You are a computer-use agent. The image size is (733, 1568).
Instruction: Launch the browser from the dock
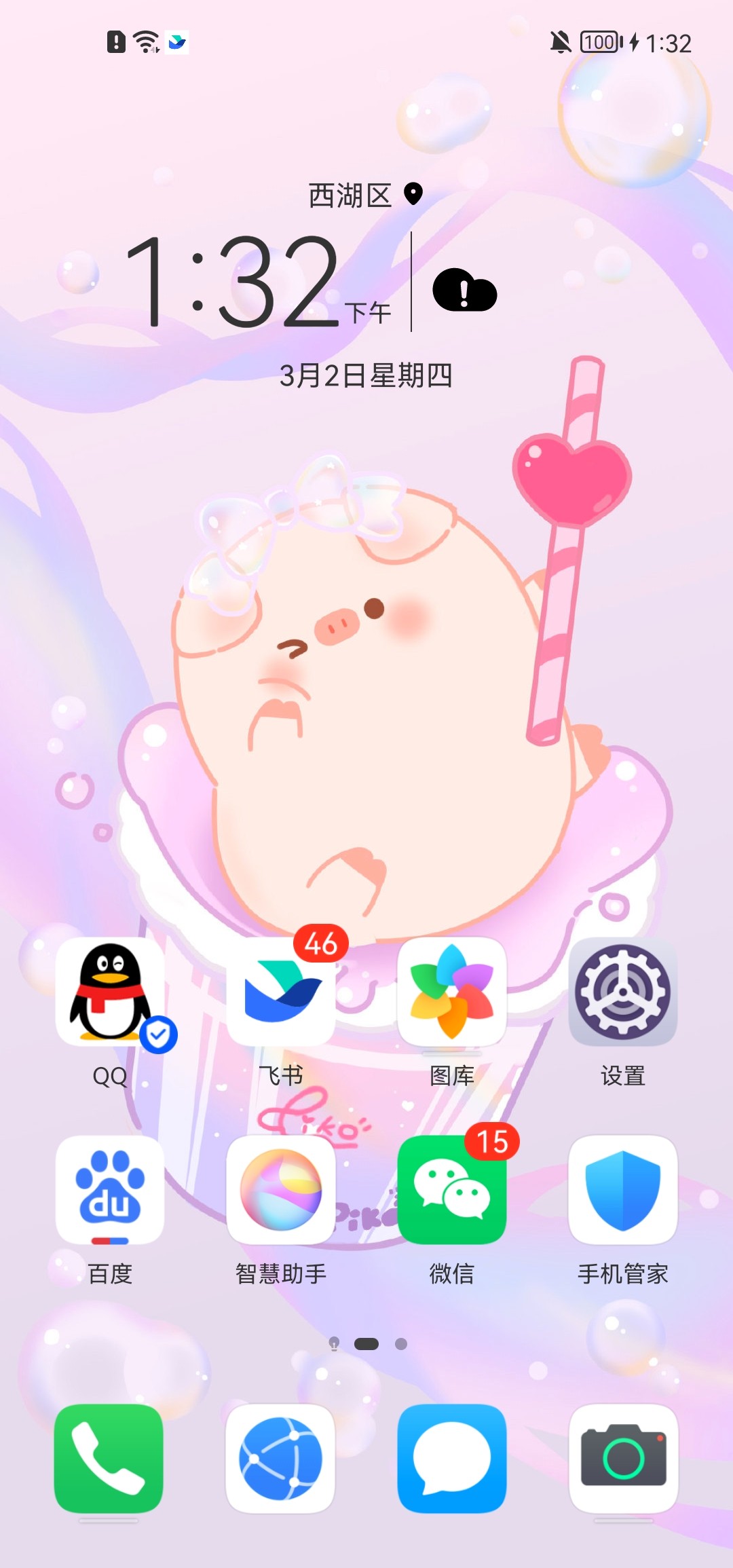280,1459
